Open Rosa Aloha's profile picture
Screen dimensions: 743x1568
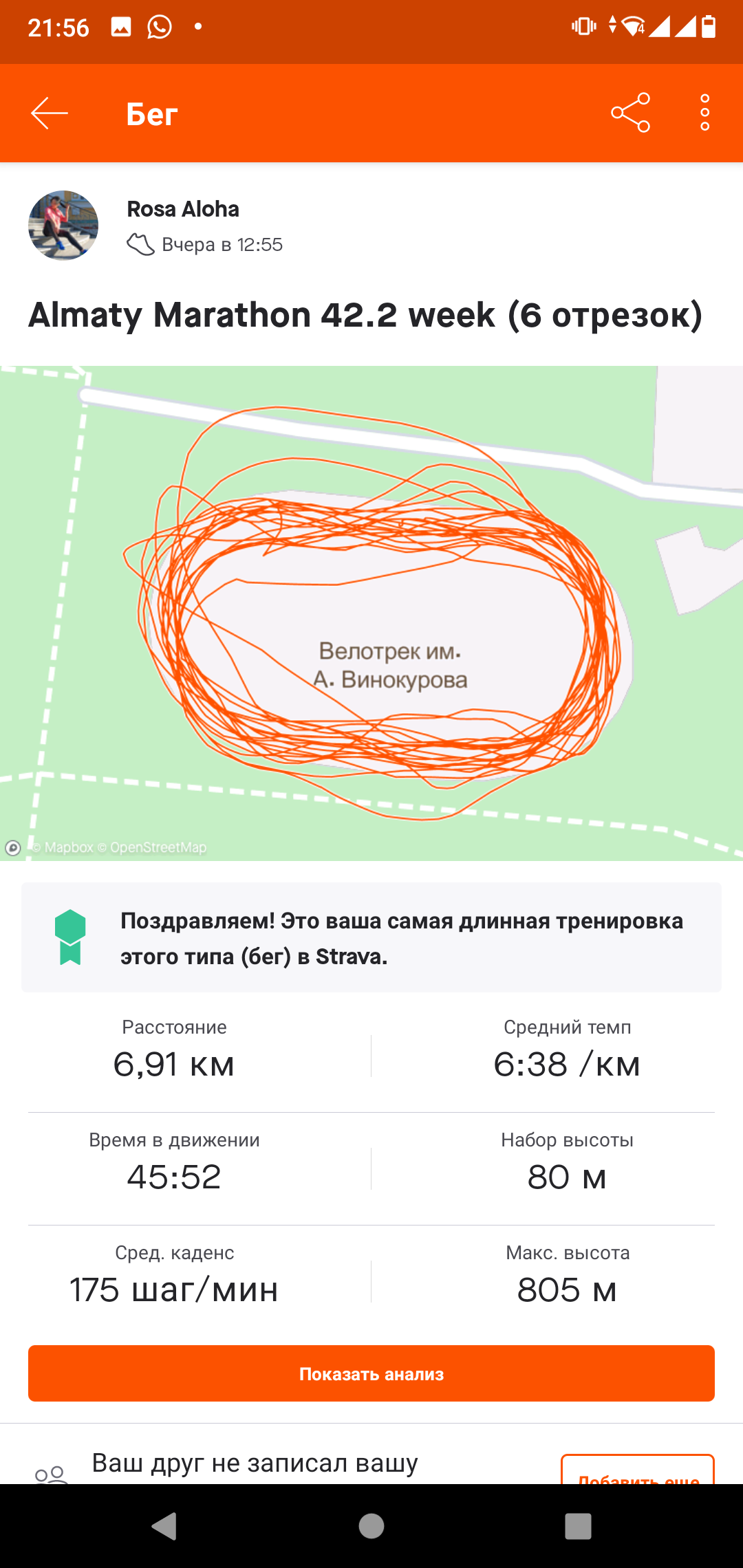[63, 226]
